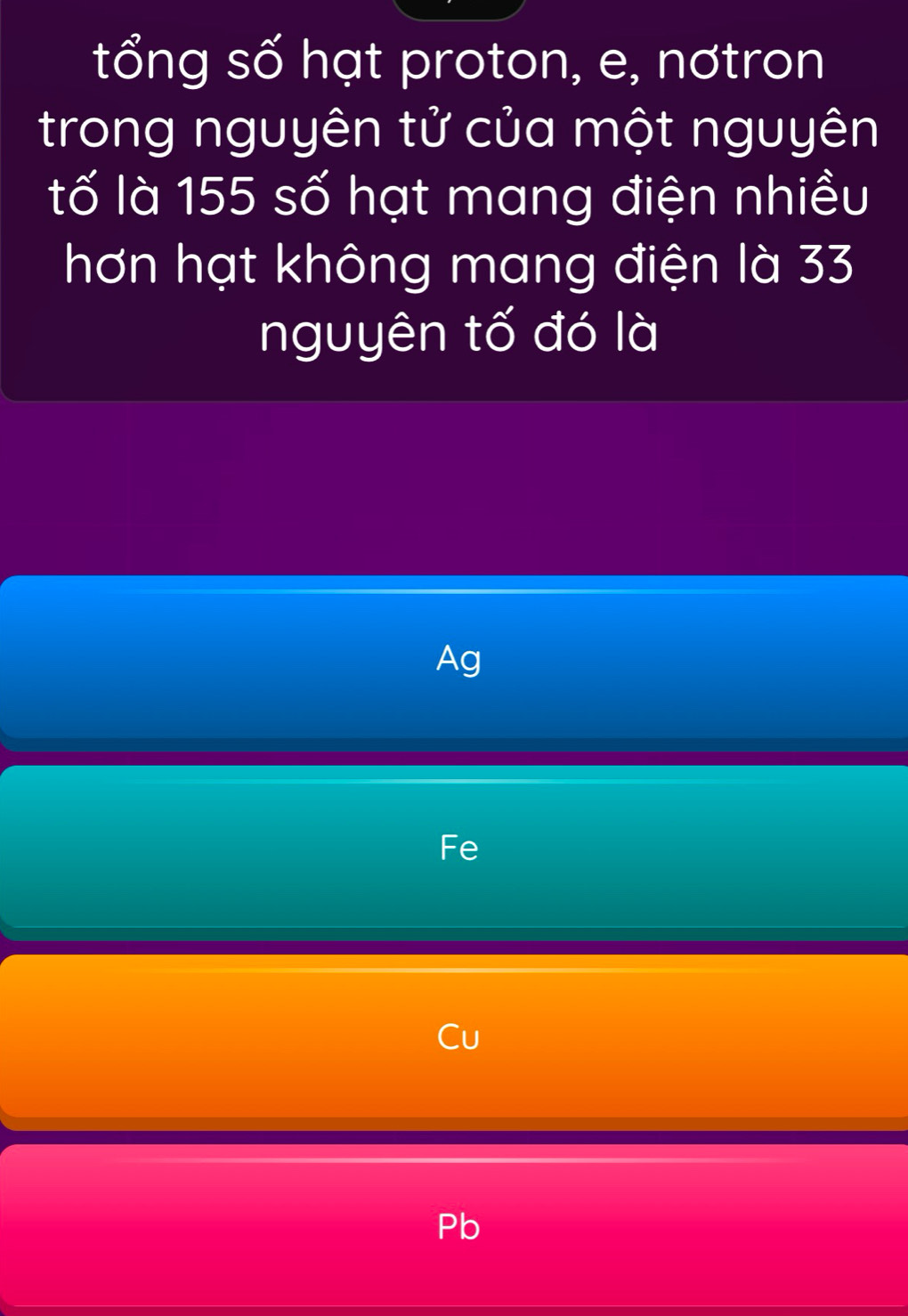Answer with Pb
This screenshot has height=1316, width=908.
458,1227
